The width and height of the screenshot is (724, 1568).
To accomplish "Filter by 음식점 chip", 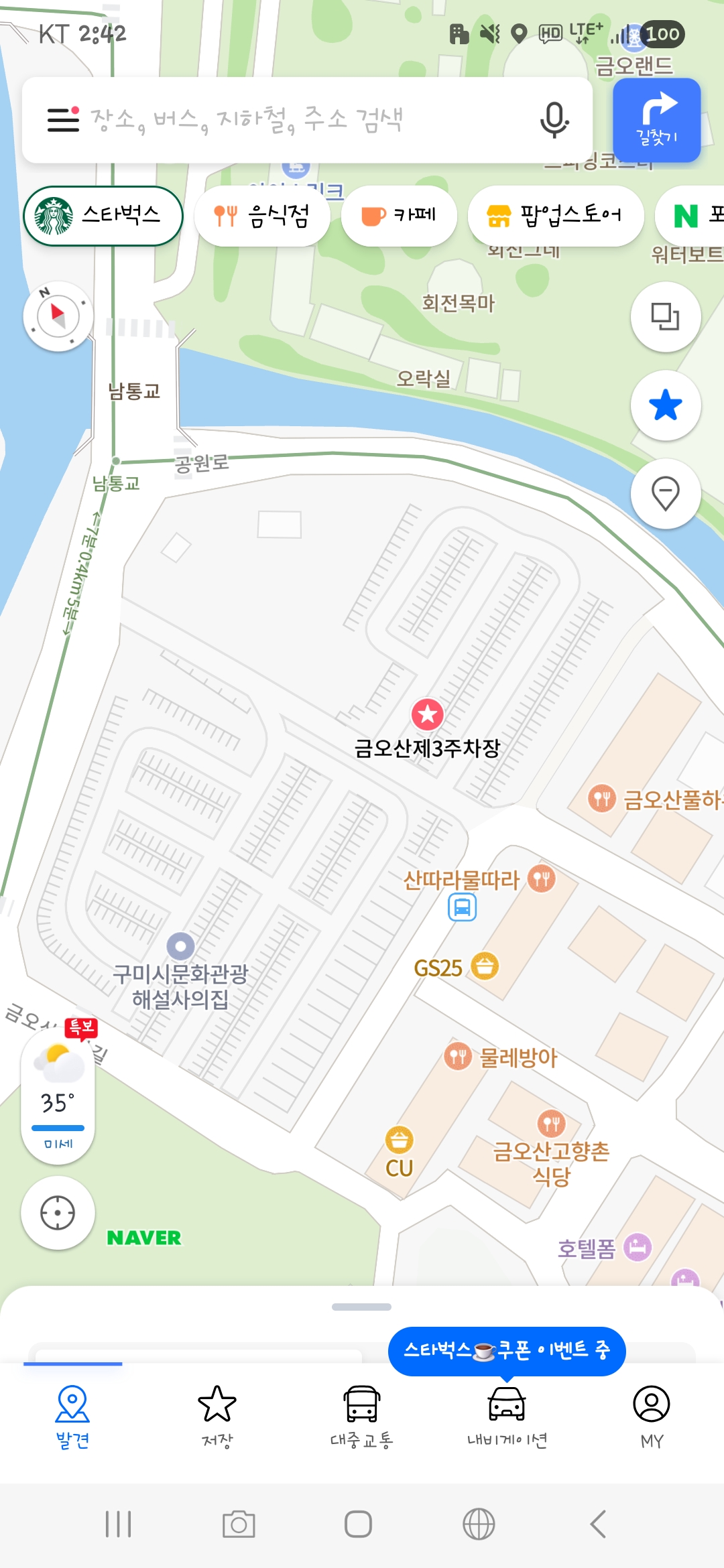I will pyautogui.click(x=262, y=216).
